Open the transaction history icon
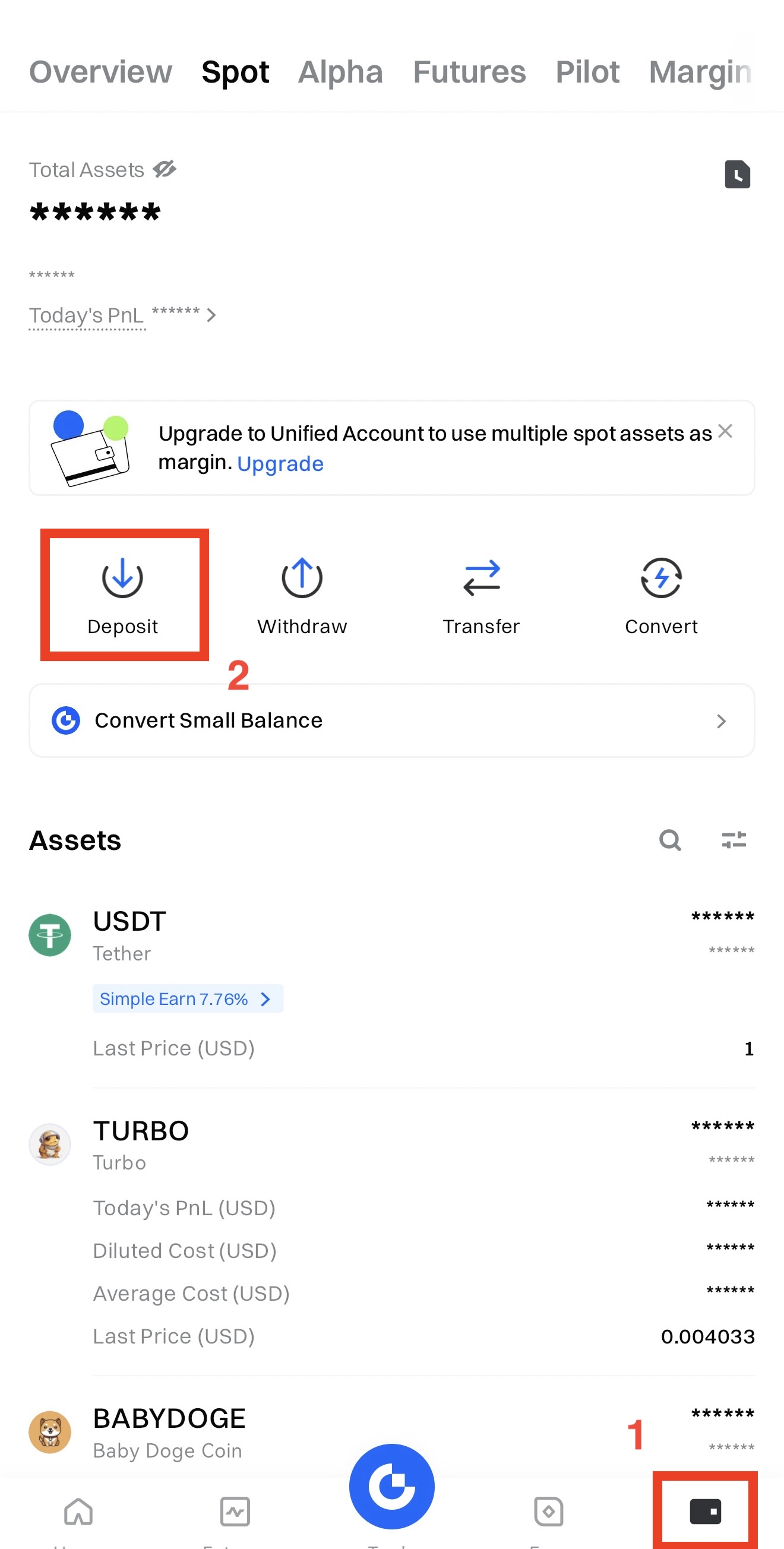 pos(737,175)
